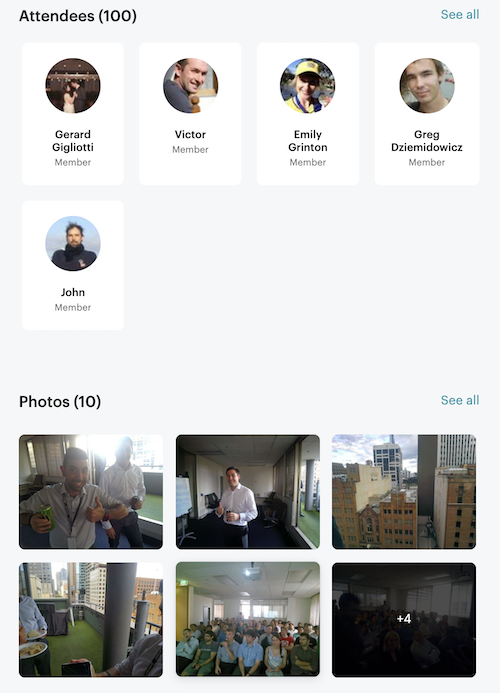Open the +4 more photos tile
This screenshot has height=693, width=500.
[404, 619]
